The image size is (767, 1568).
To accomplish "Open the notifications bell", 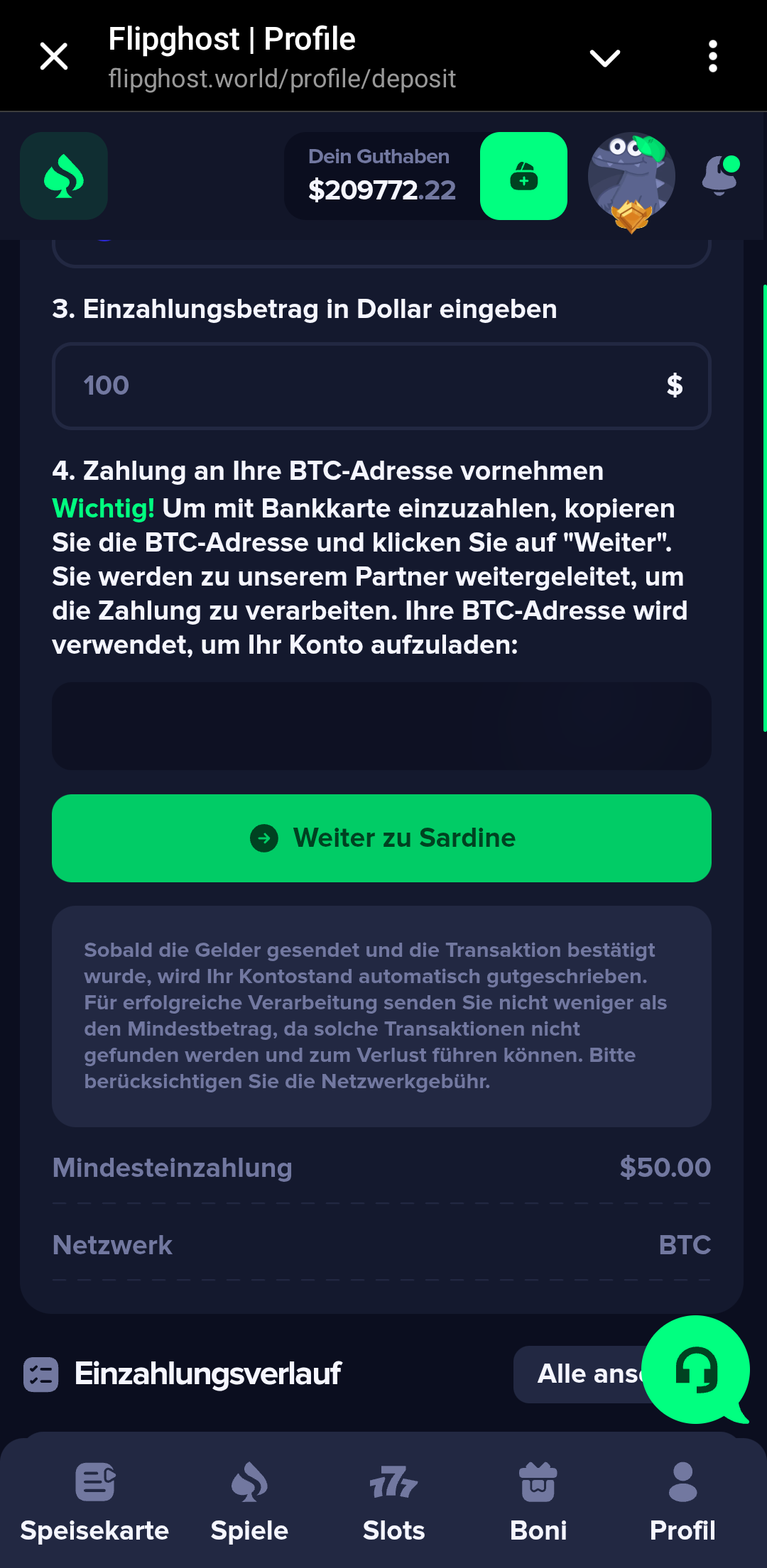I will coord(719,175).
